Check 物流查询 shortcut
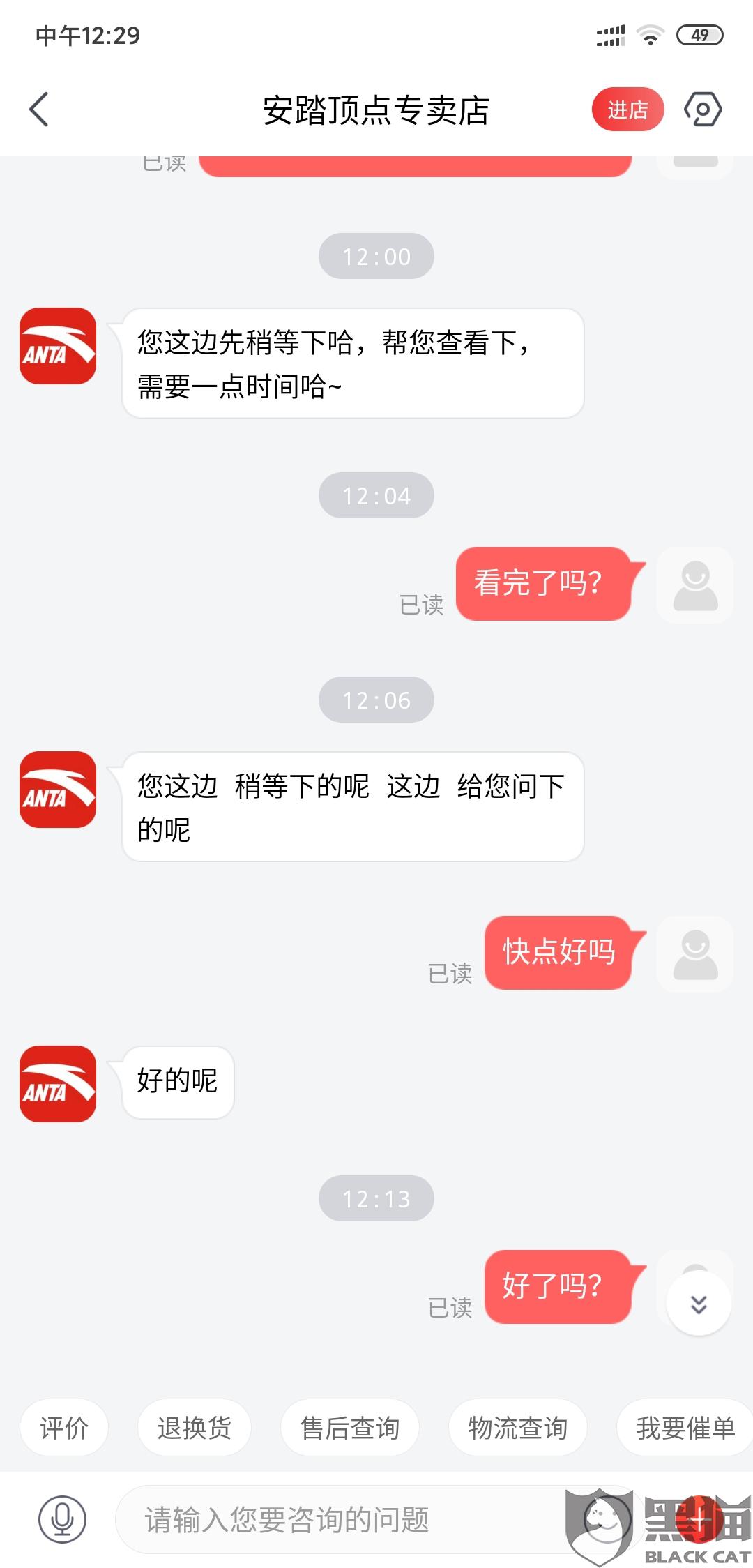 (517, 1428)
